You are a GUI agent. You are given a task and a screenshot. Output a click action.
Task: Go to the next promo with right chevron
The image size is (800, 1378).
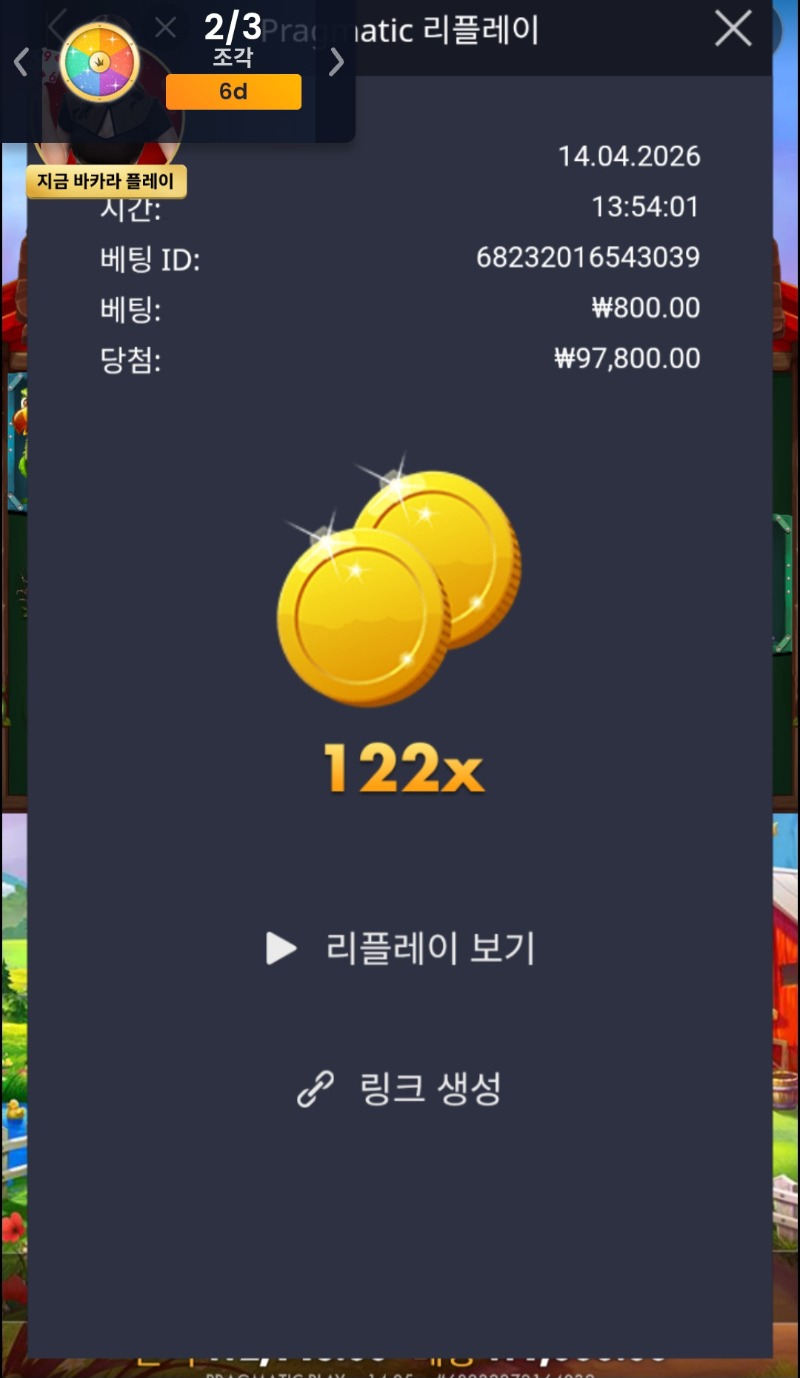(336, 63)
